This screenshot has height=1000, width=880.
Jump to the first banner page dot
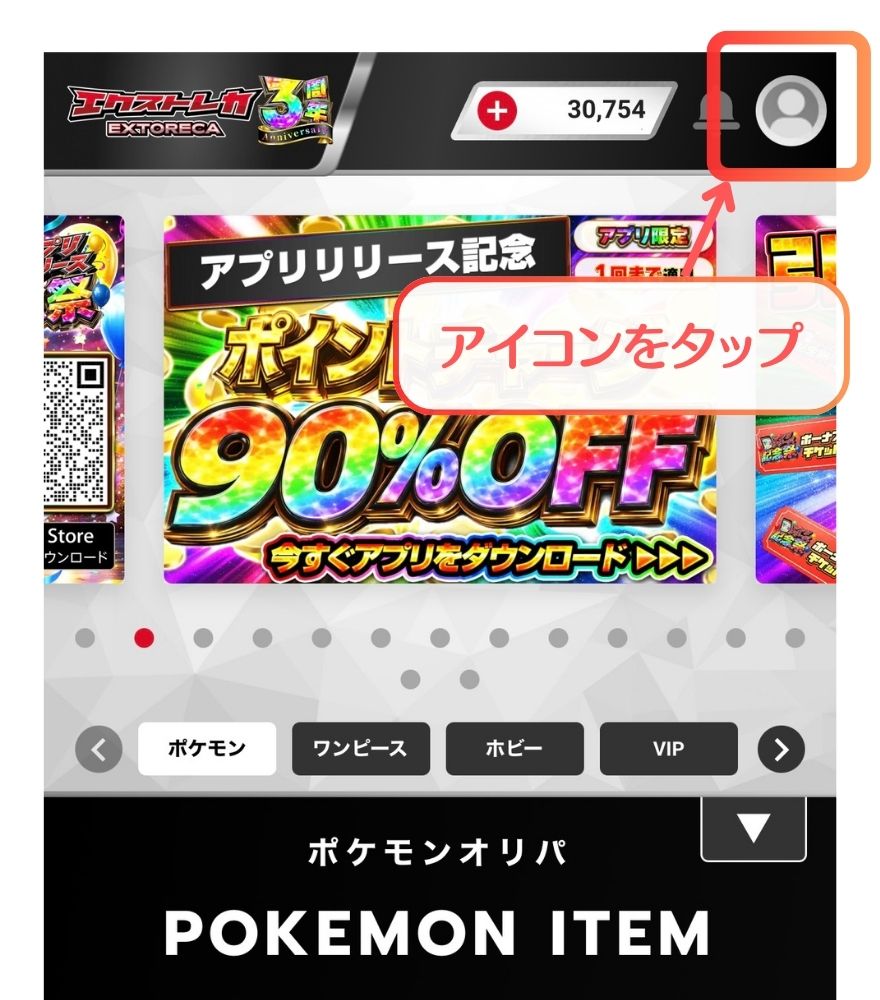click(x=85, y=638)
